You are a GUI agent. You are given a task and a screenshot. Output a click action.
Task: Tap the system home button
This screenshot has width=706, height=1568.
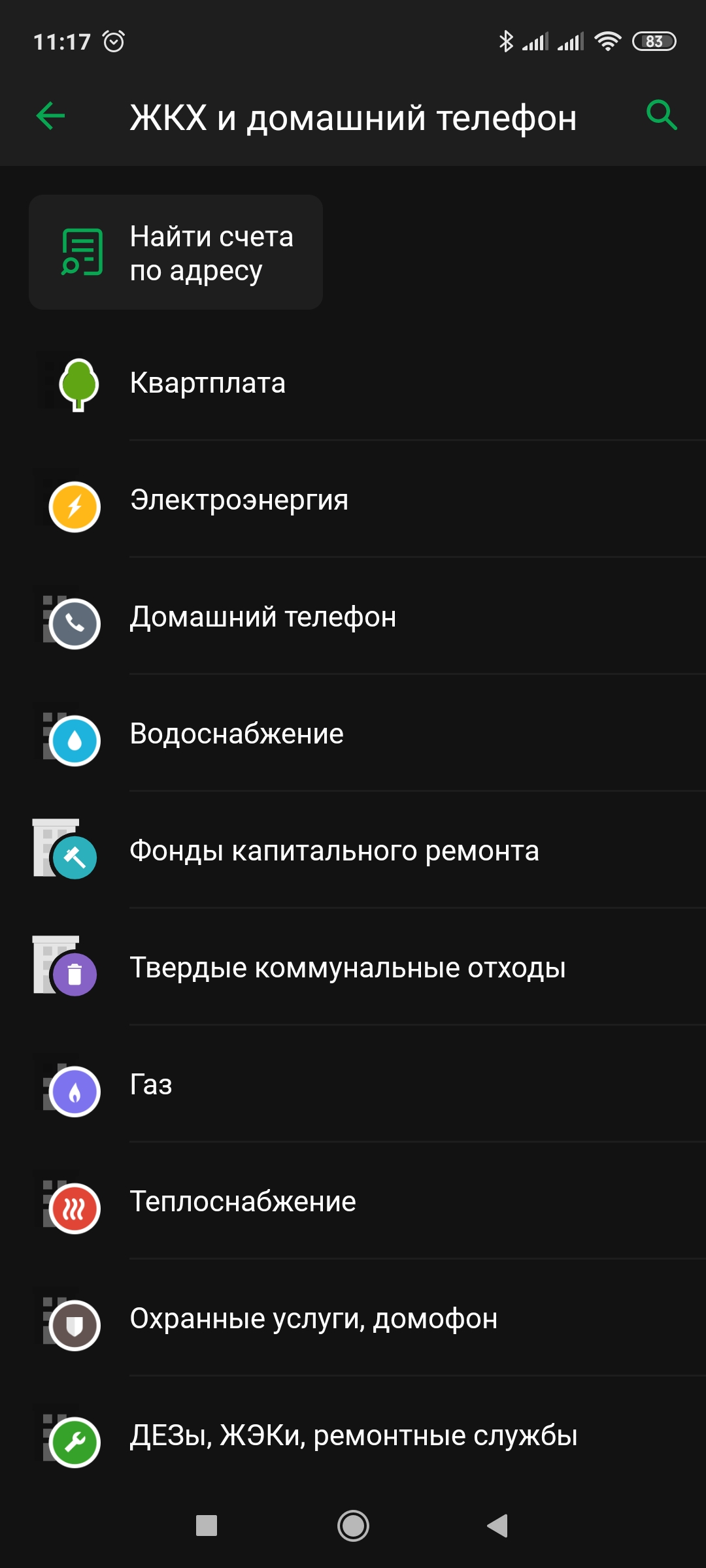coord(353,1526)
